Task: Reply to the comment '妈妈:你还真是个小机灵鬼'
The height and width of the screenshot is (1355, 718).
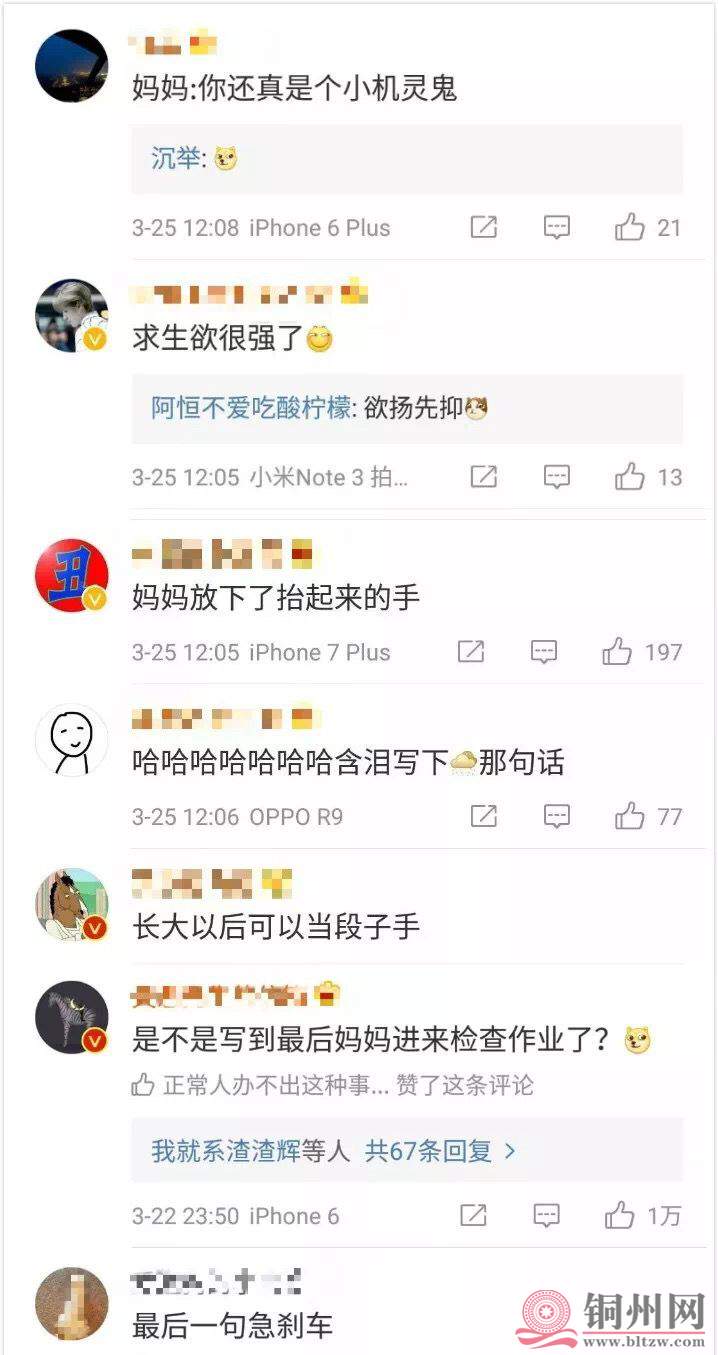Action: coord(557,228)
